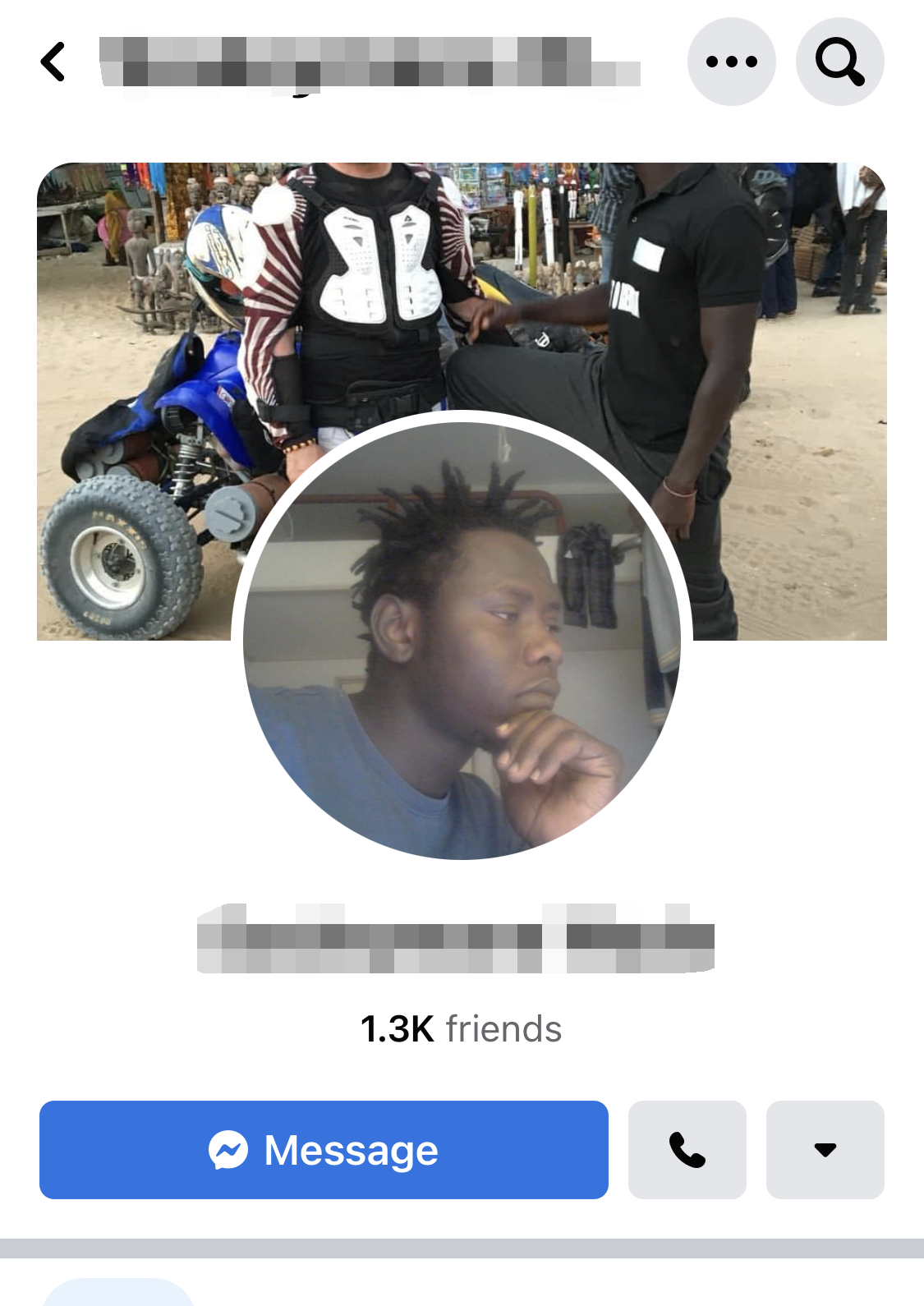924x1306 pixels.
Task: Search within this profile
Action: coord(839,62)
